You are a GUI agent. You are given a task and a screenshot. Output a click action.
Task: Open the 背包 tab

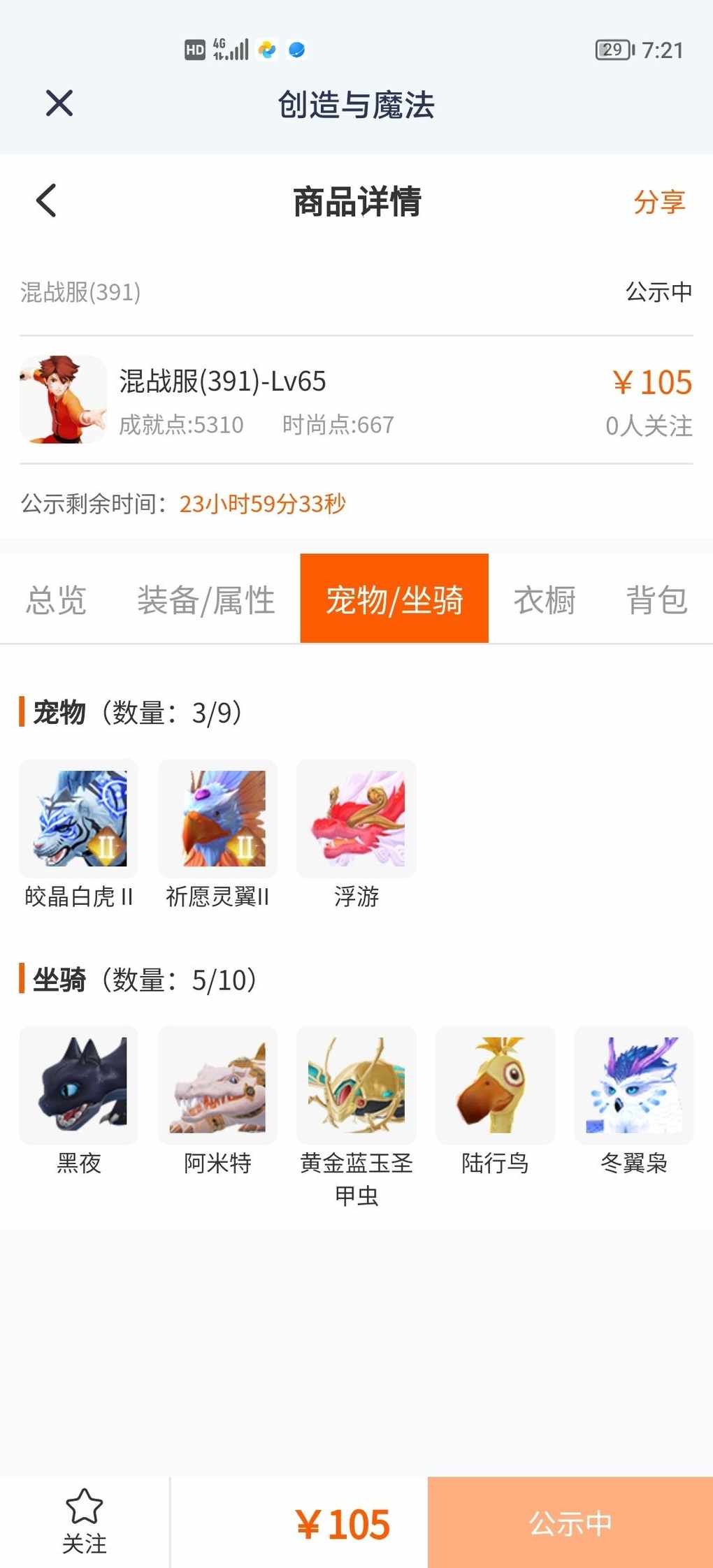(x=656, y=600)
